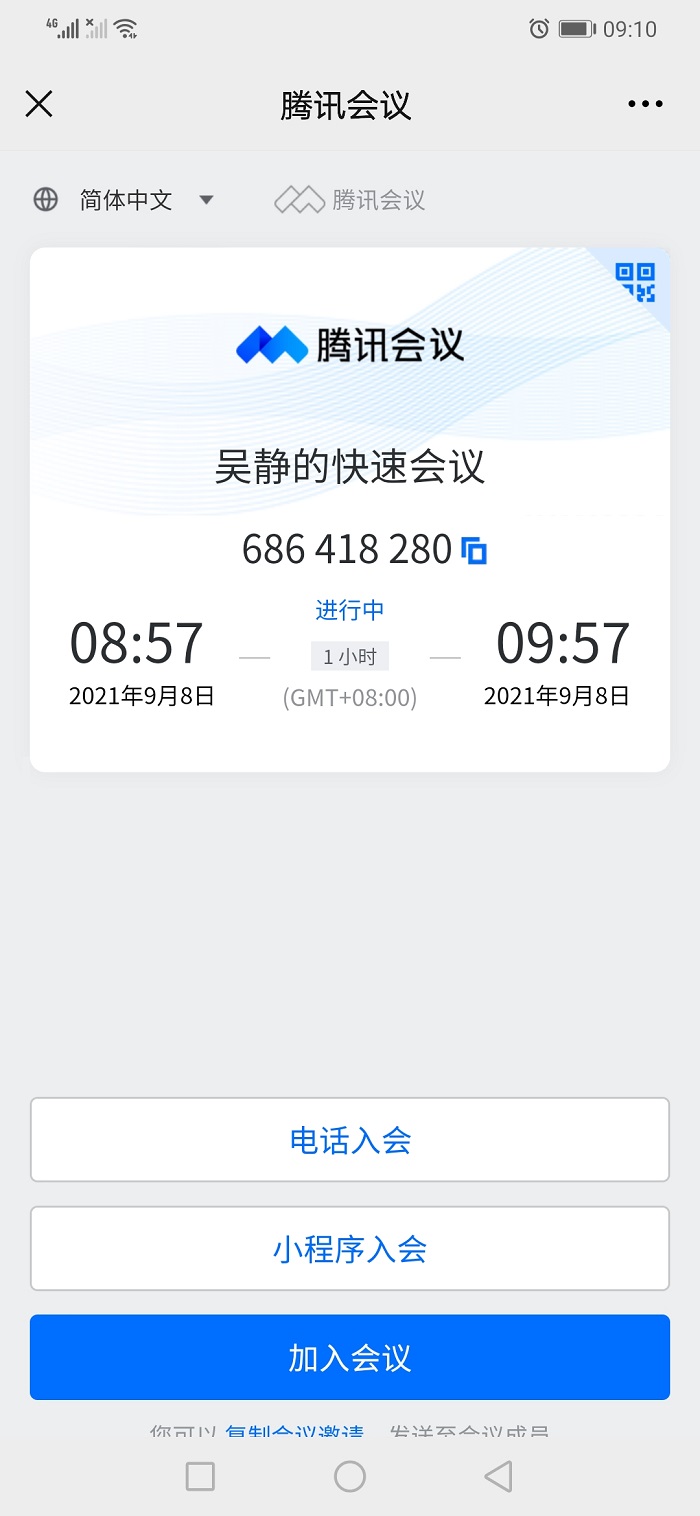Close the 腾讯会议 web page
This screenshot has width=700, height=1516.
(39, 104)
